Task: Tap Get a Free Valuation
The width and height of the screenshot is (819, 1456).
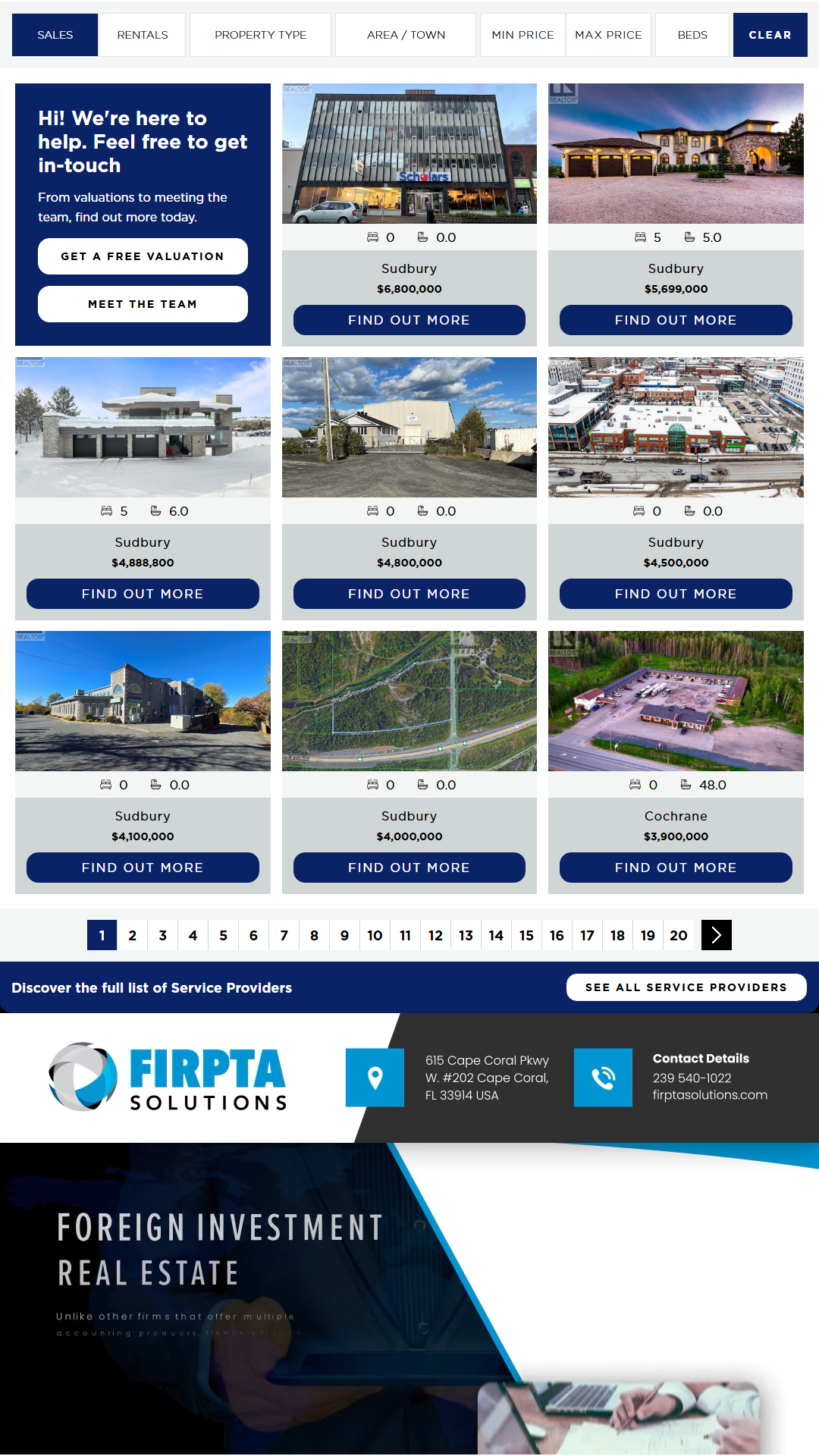Action: point(143,256)
